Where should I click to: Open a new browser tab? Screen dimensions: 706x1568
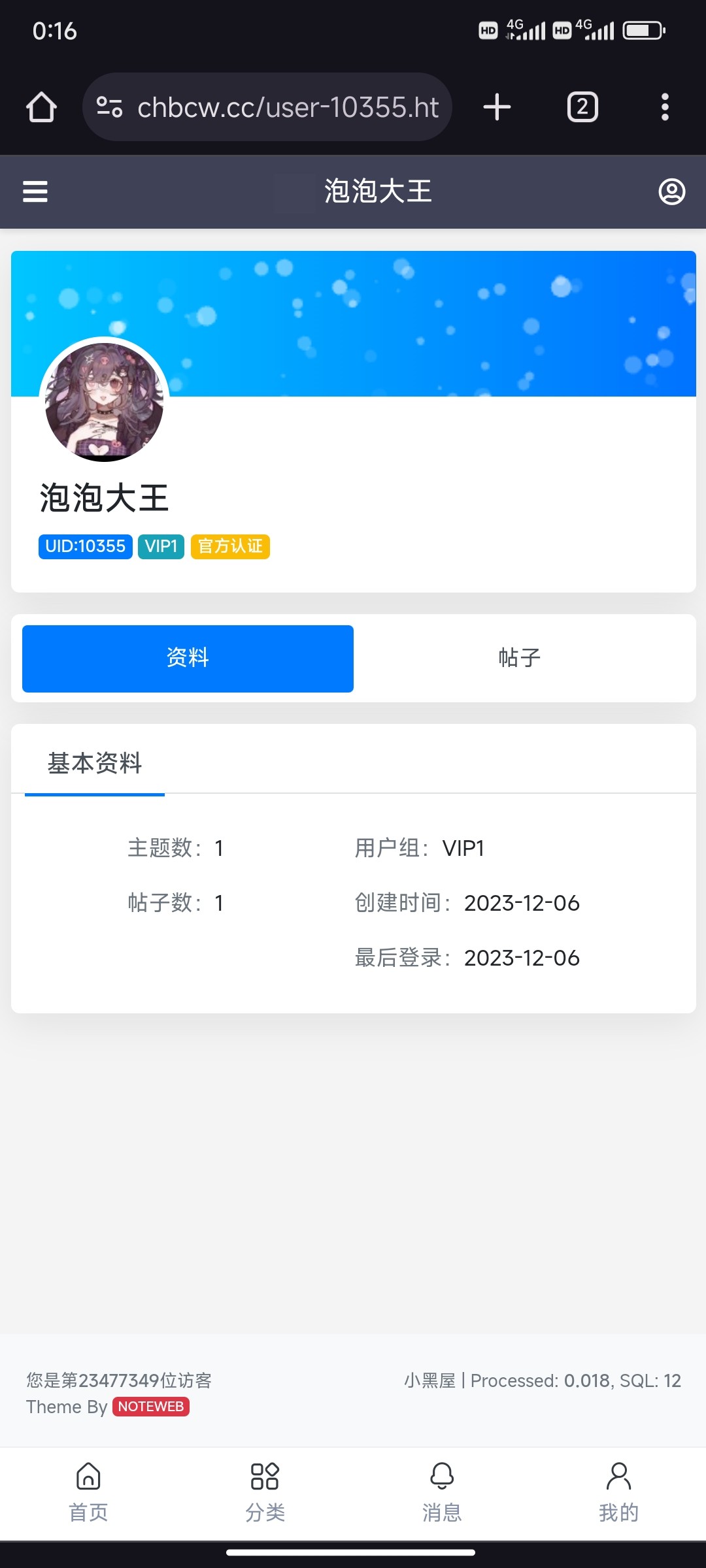click(x=497, y=107)
